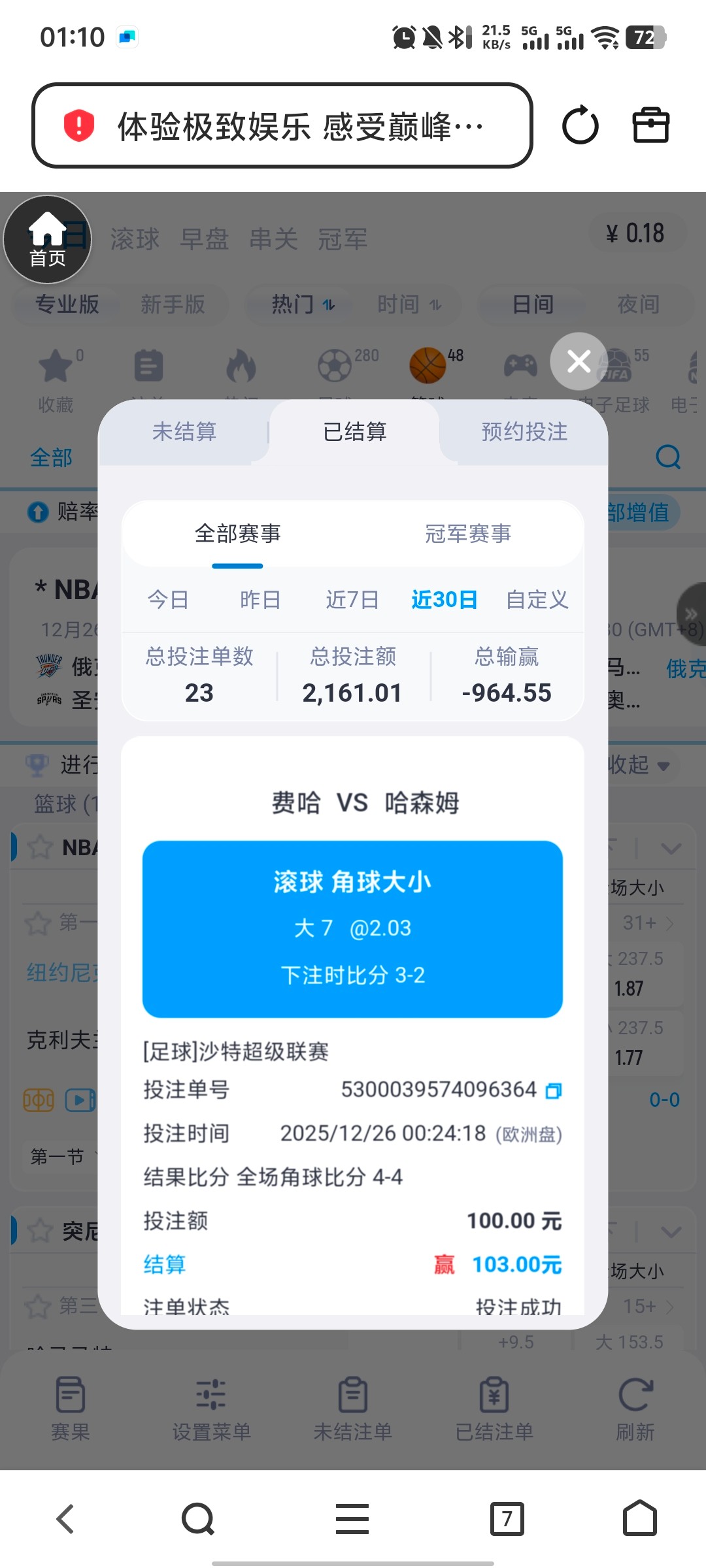The image size is (706, 1568).
Task: Select the 已结算 tab
Action: pyautogui.click(x=355, y=432)
